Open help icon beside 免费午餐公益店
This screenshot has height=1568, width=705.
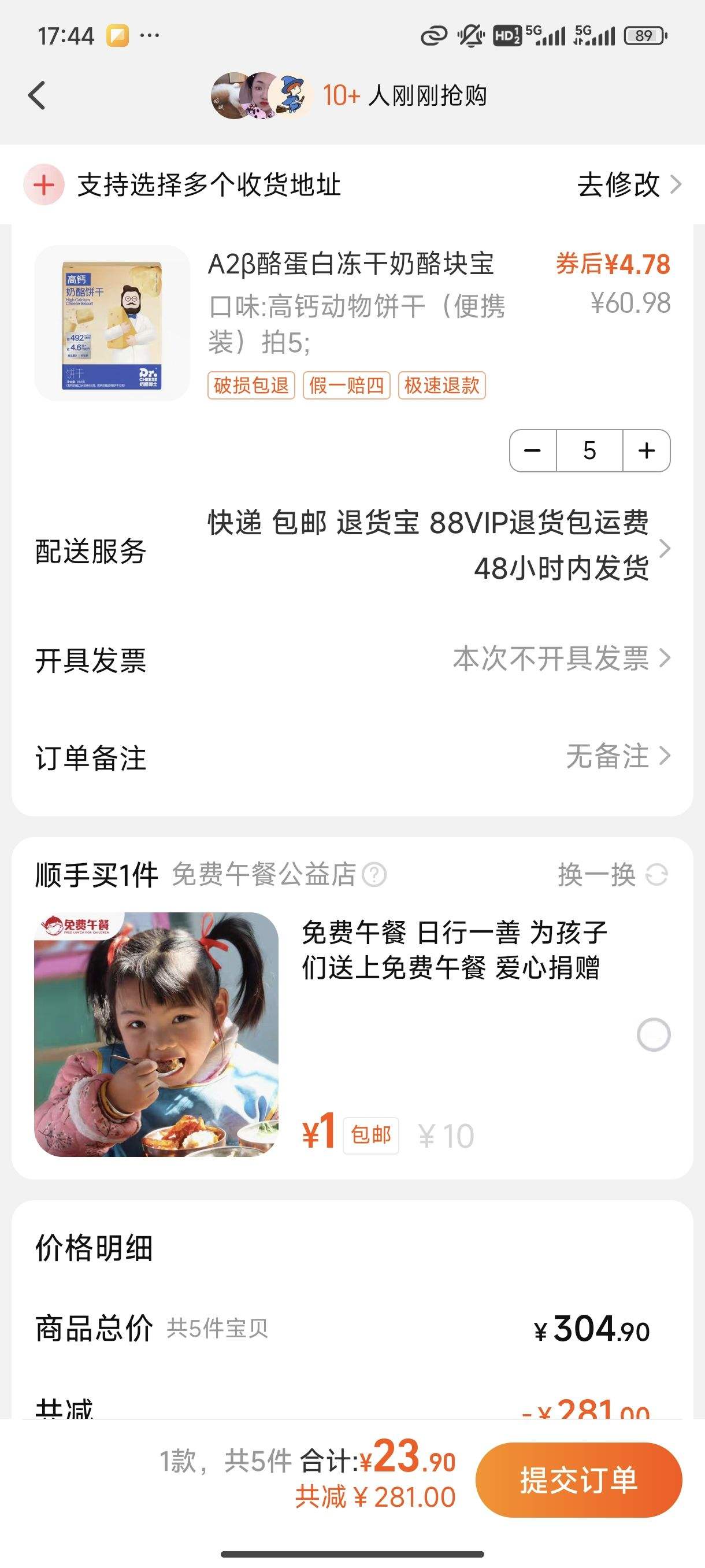(x=374, y=875)
